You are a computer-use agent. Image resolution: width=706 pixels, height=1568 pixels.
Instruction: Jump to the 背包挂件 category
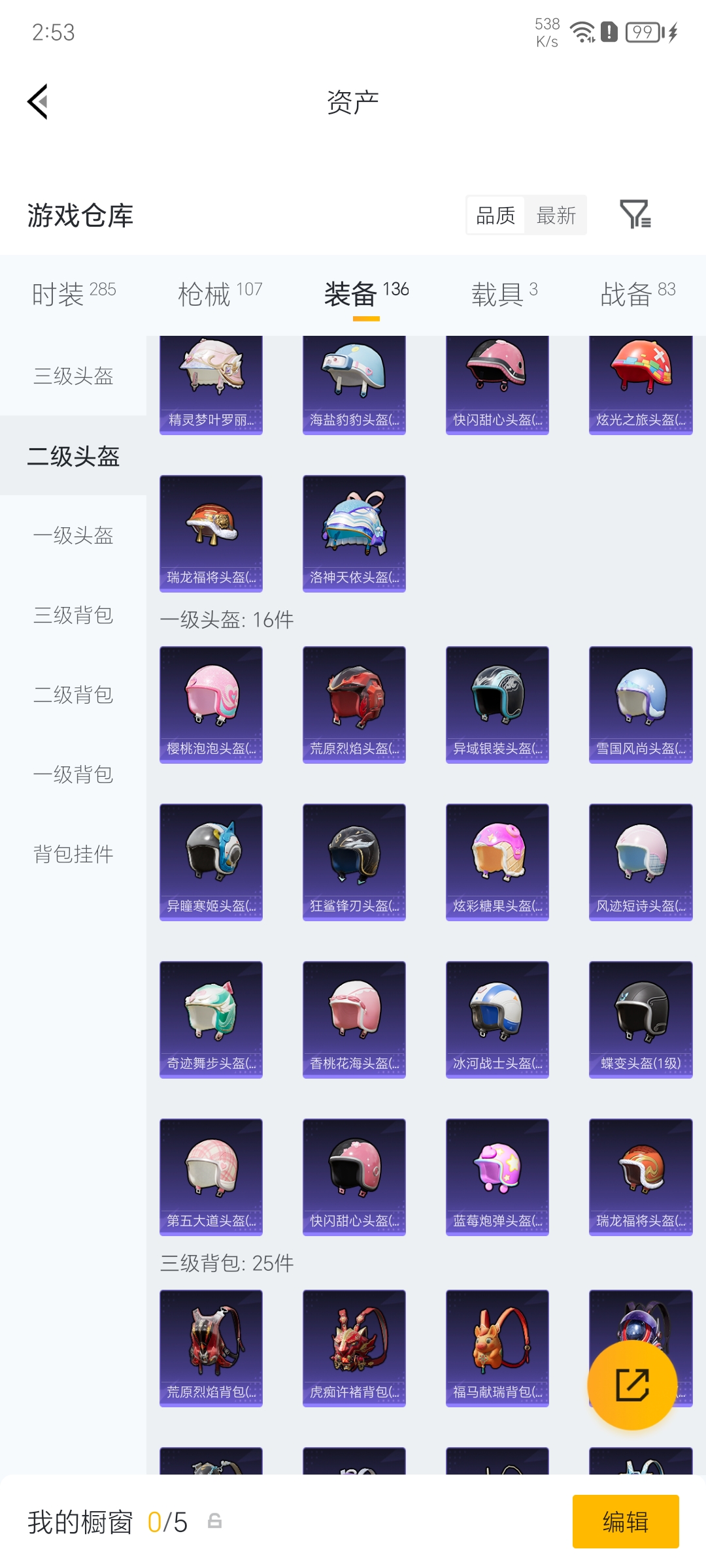[73, 855]
